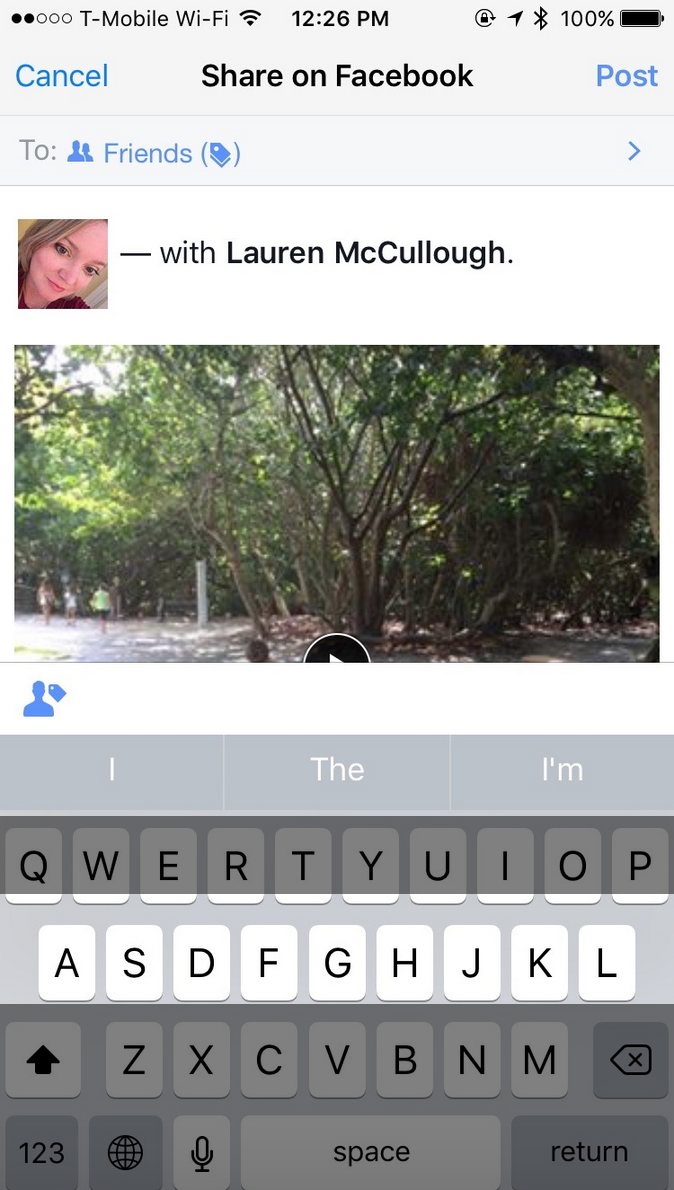Choose the "I'm" keyboard suggestion
Image resolution: width=674 pixels, height=1190 pixels.
click(562, 770)
